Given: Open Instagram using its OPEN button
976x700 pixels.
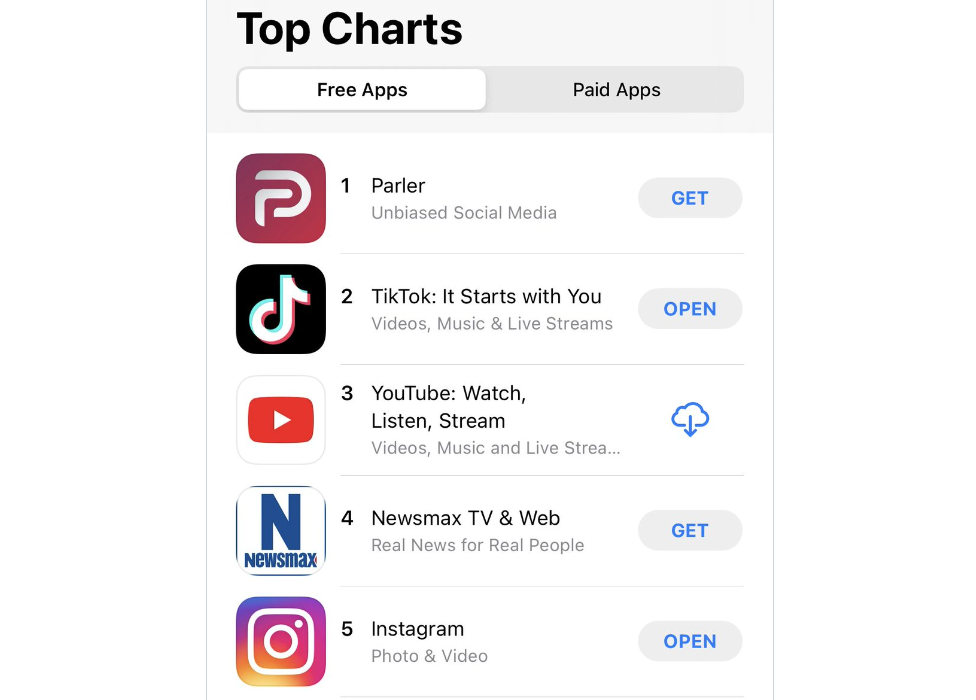Looking at the screenshot, I should click(690, 642).
